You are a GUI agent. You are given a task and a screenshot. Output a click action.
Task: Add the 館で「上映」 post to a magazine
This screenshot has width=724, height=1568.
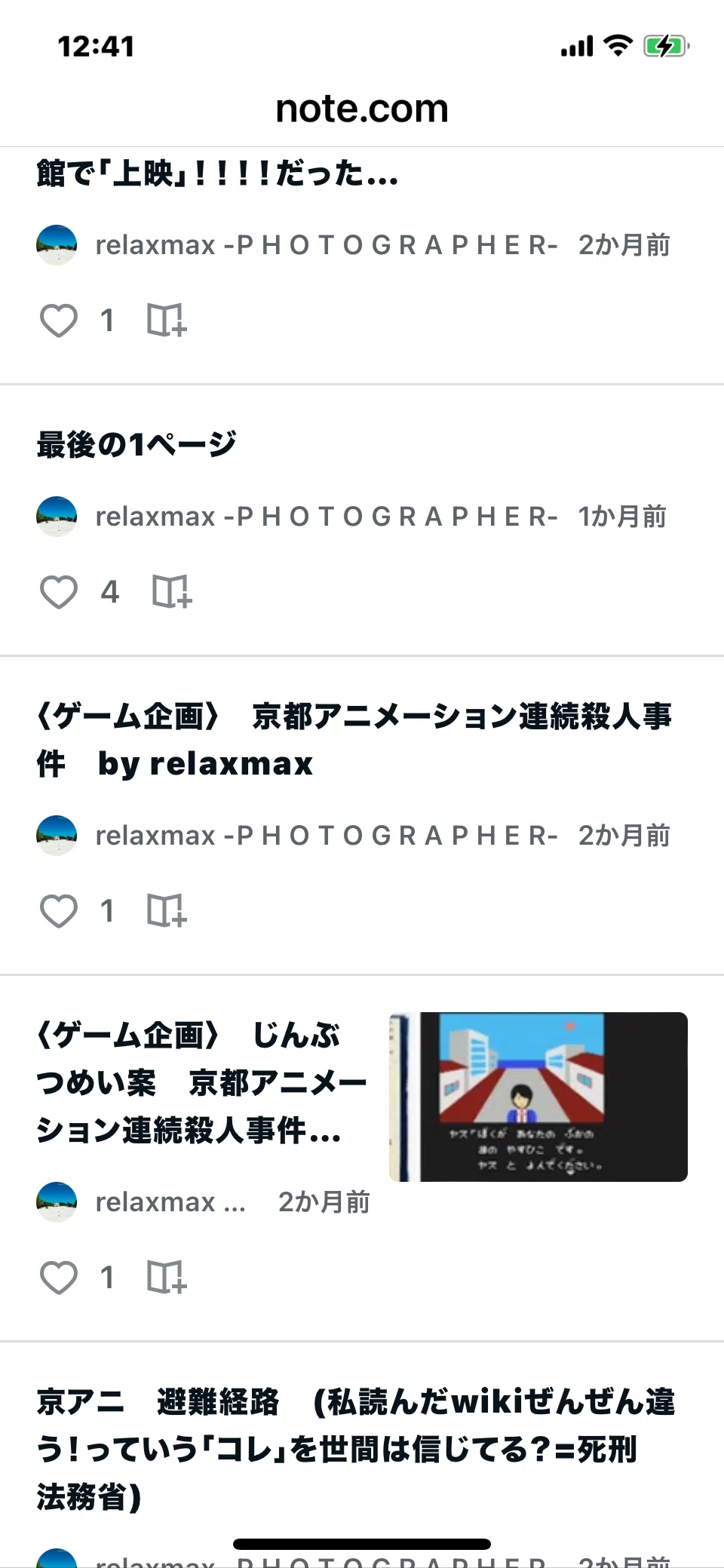pyautogui.click(x=167, y=321)
